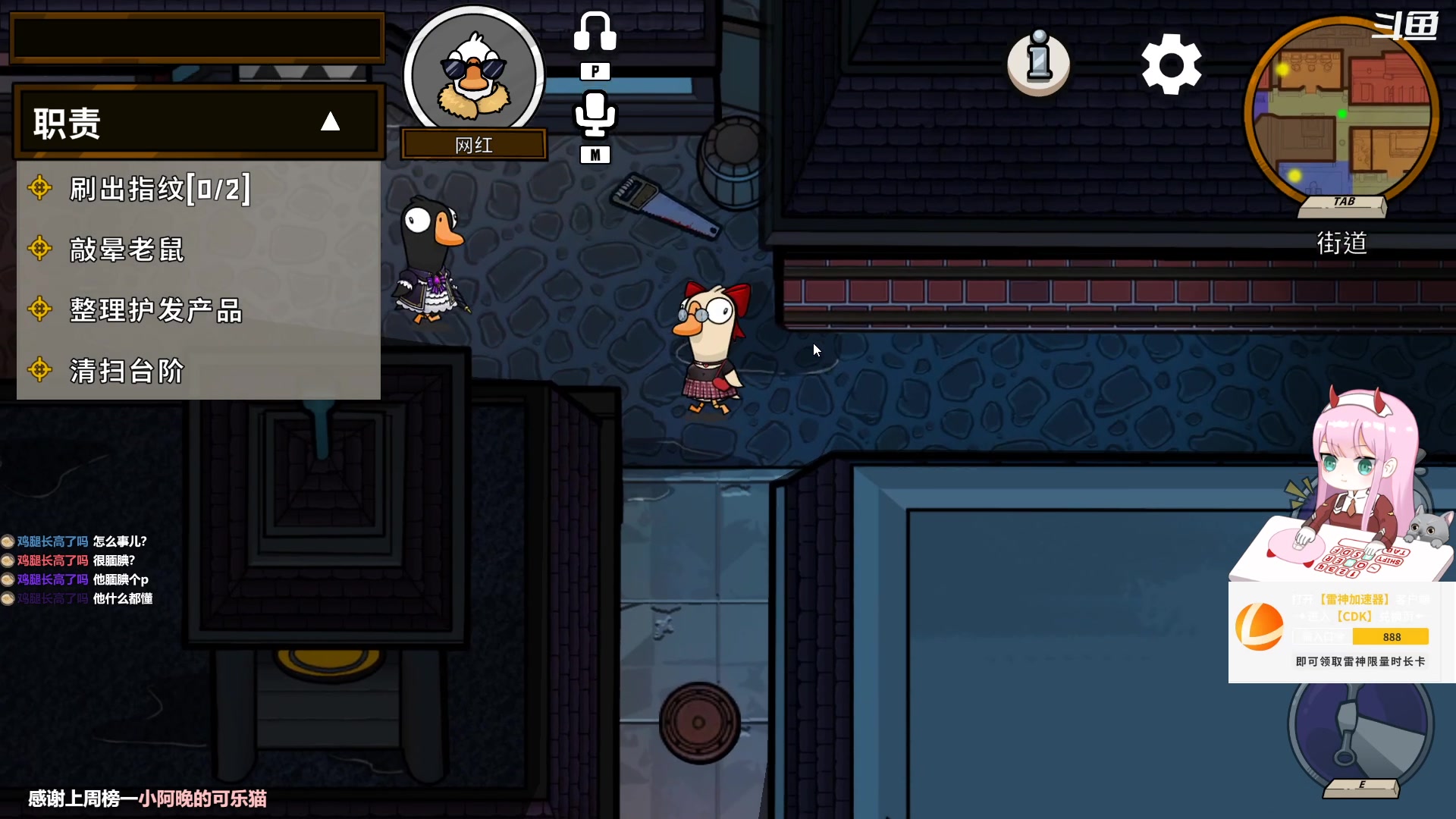Select the 敲晕老鼠 task

pos(127,249)
